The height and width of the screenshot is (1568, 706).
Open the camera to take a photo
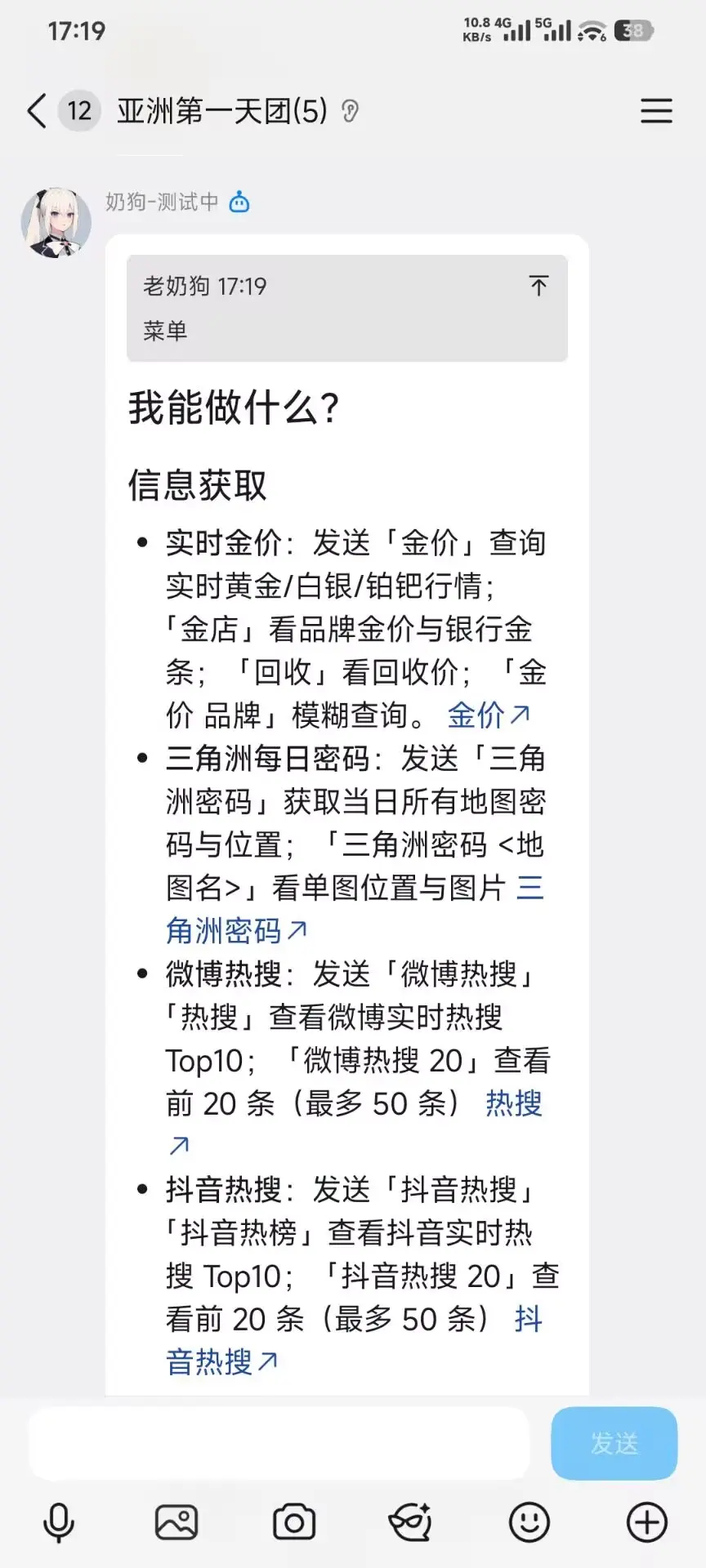tap(294, 1523)
